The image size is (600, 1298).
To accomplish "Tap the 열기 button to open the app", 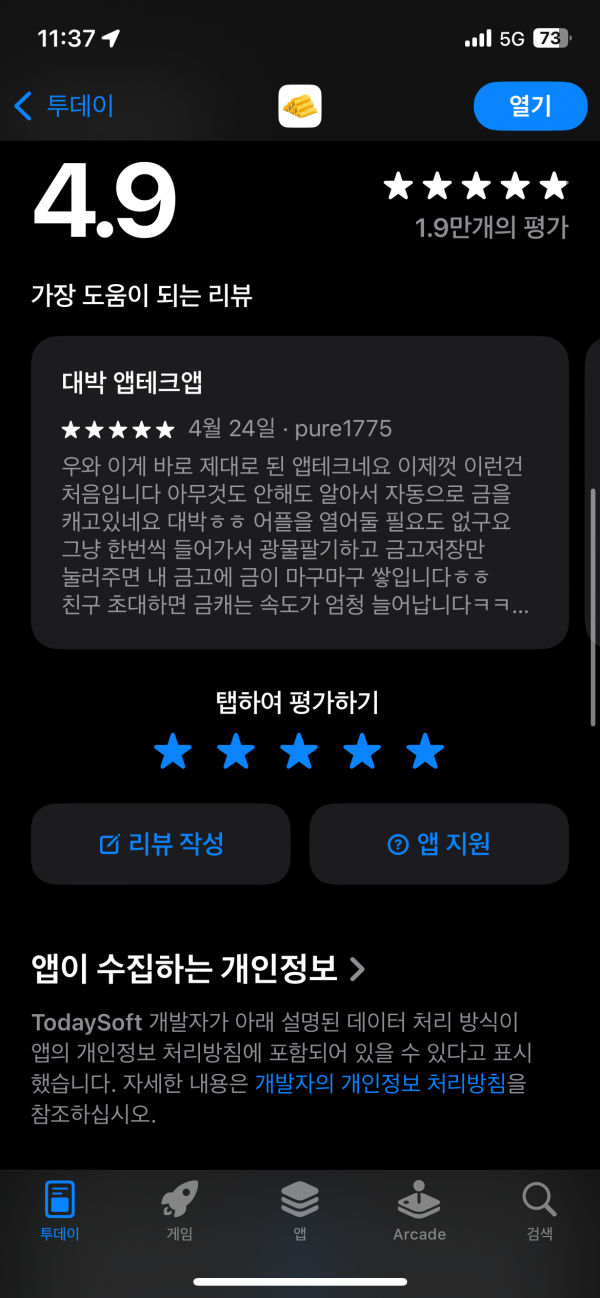I will [530, 106].
